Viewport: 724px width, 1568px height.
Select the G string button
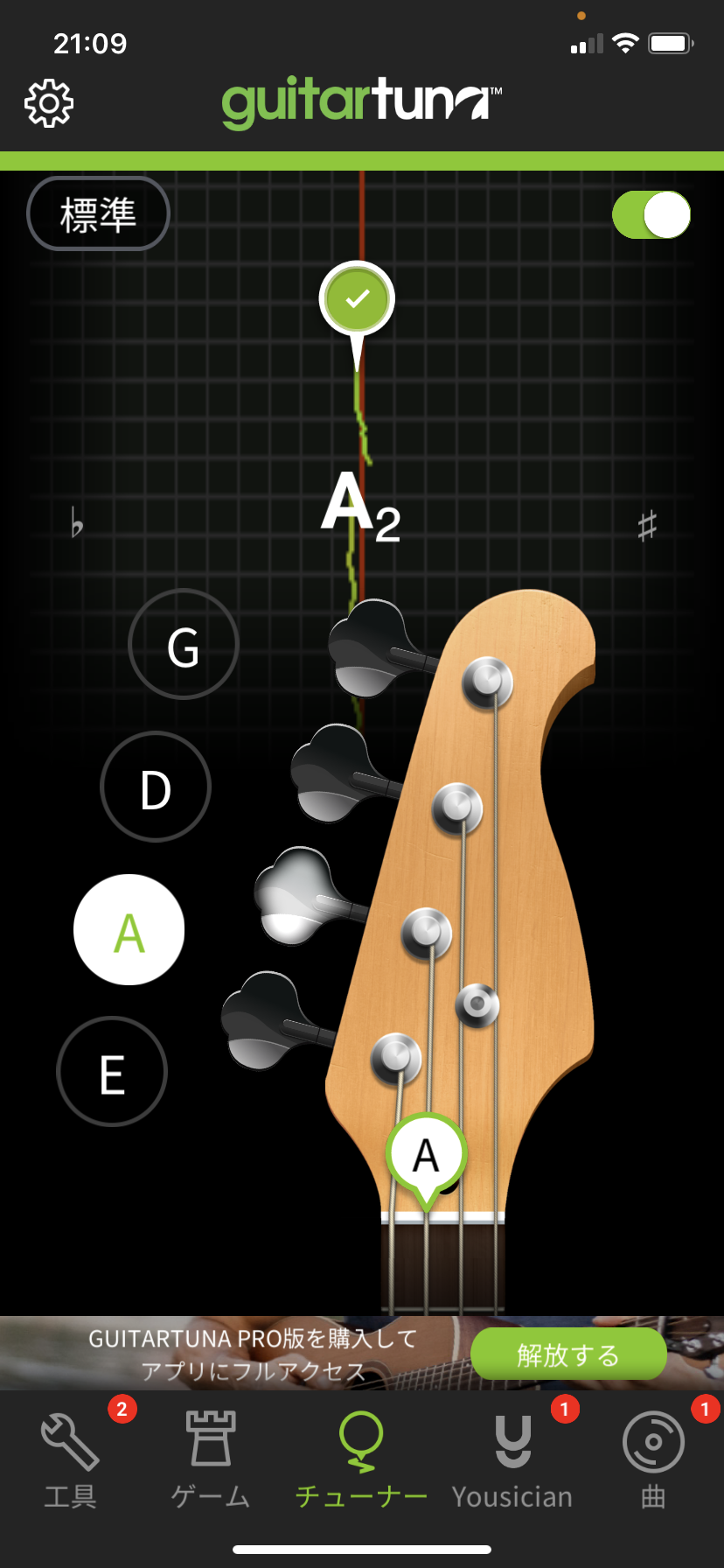click(x=184, y=644)
